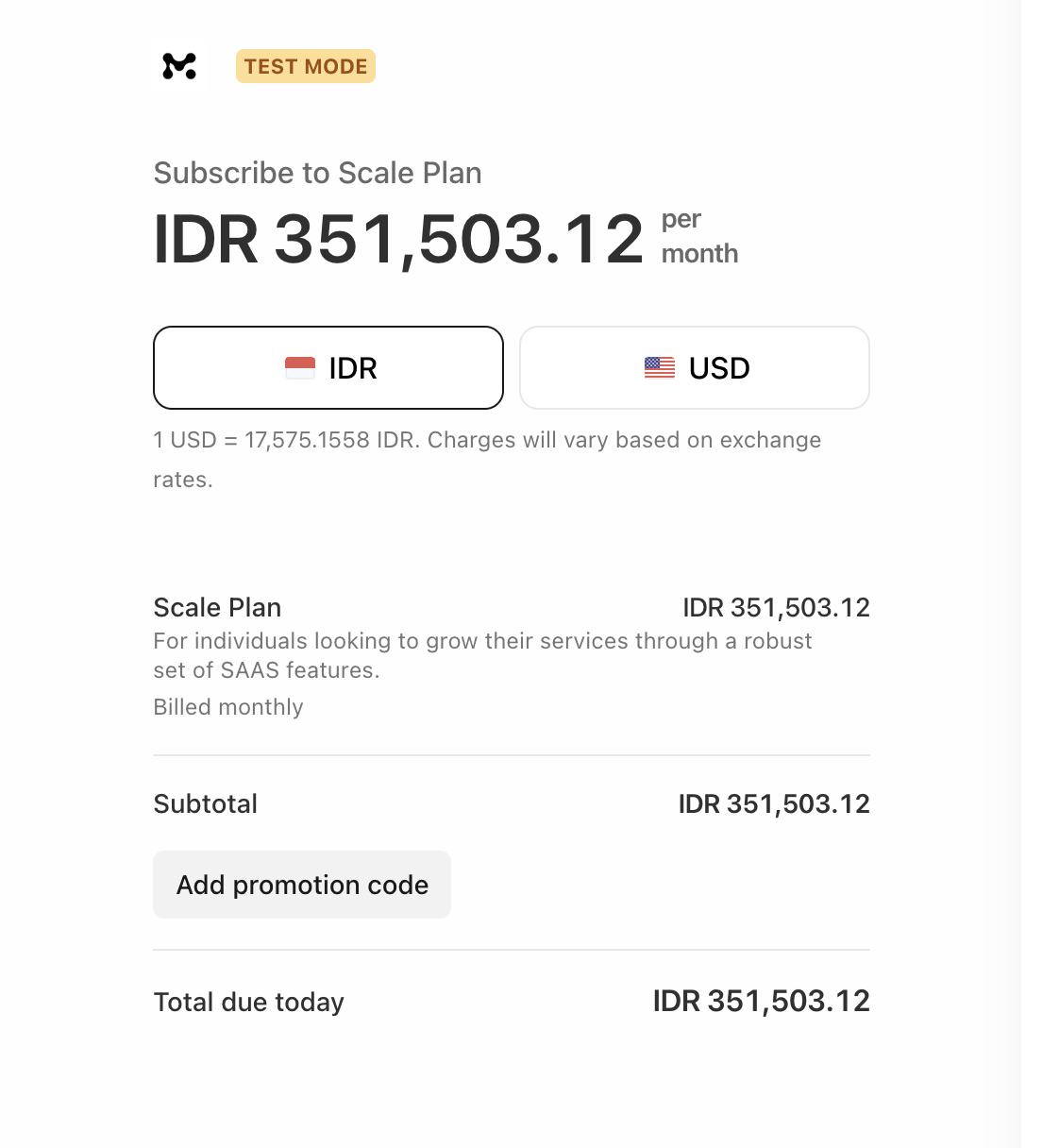
Task: Add a promotion code
Action: (302, 885)
